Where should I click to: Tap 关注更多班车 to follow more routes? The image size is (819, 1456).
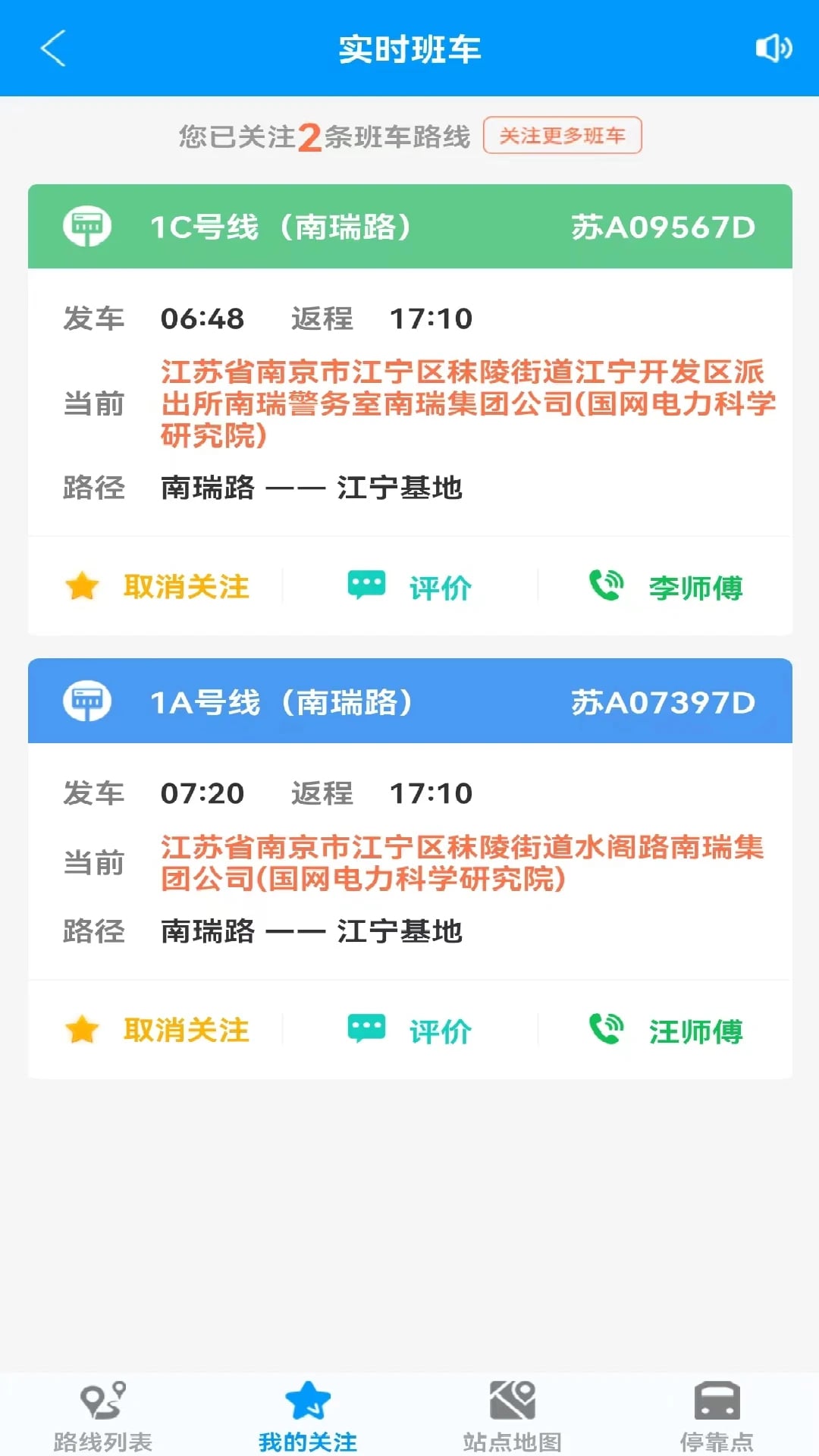pos(562,136)
